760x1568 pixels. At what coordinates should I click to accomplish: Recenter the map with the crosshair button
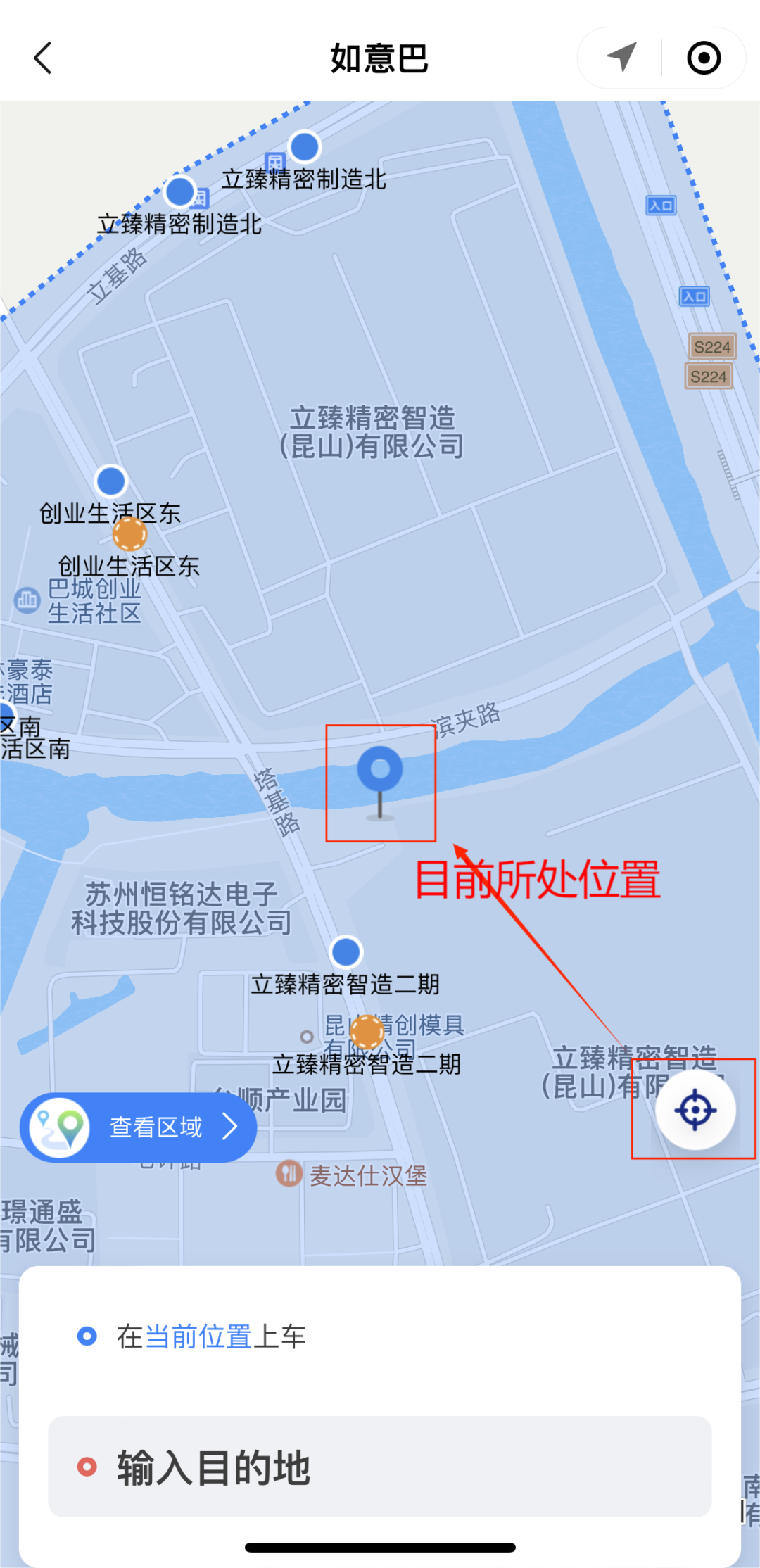[x=695, y=1110]
